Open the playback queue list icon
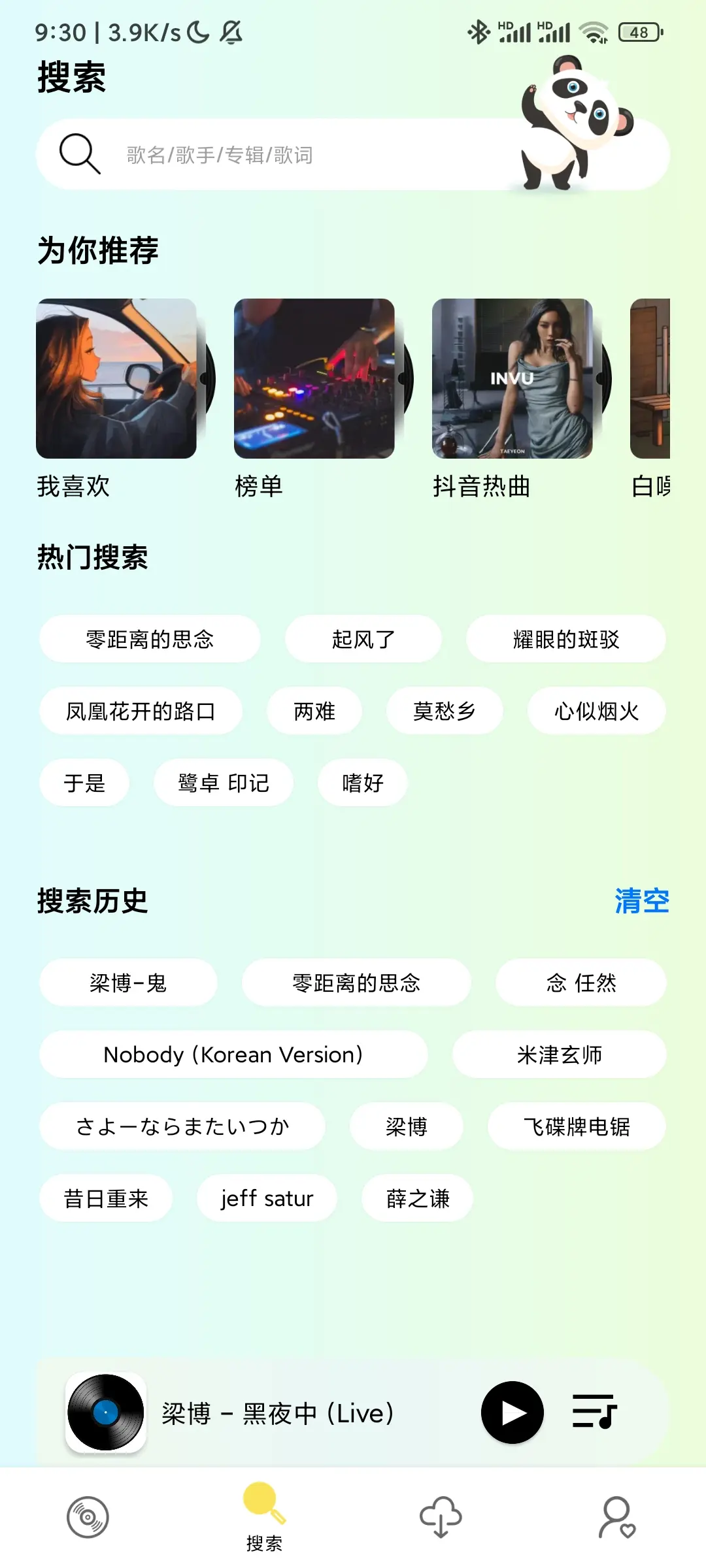This screenshot has width=706, height=1568. click(594, 1413)
